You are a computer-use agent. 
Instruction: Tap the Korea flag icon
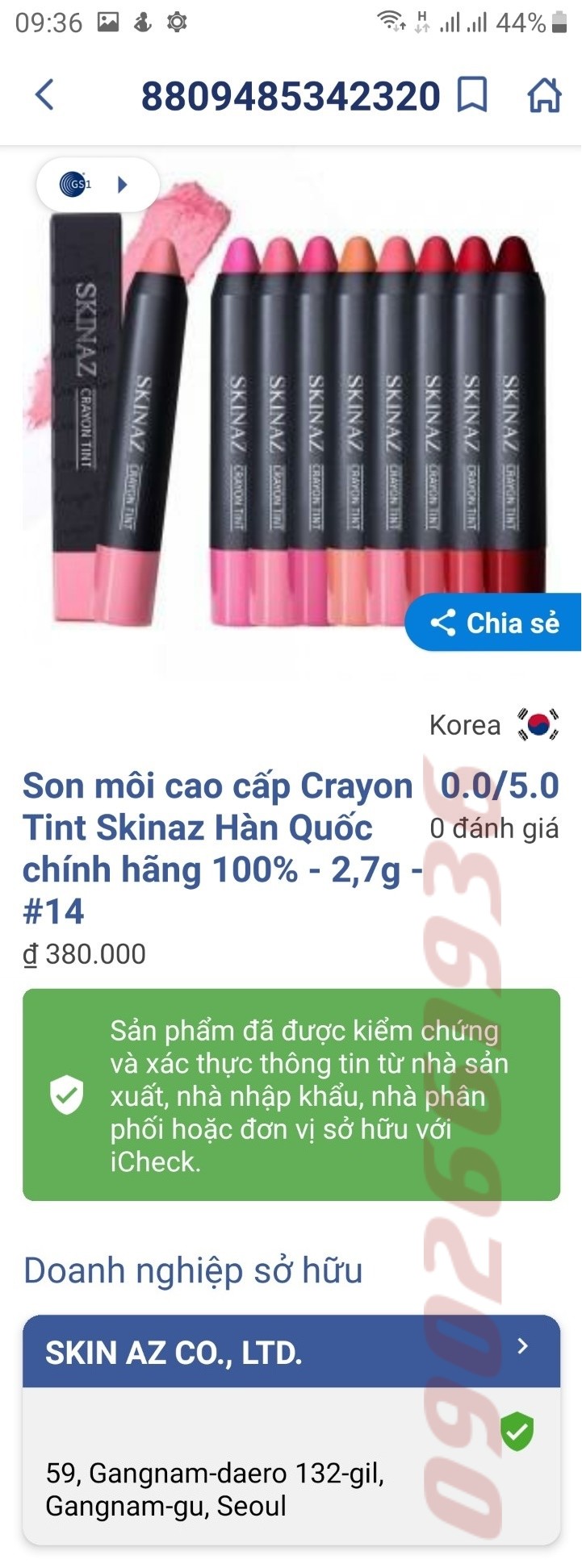pyautogui.click(x=538, y=724)
